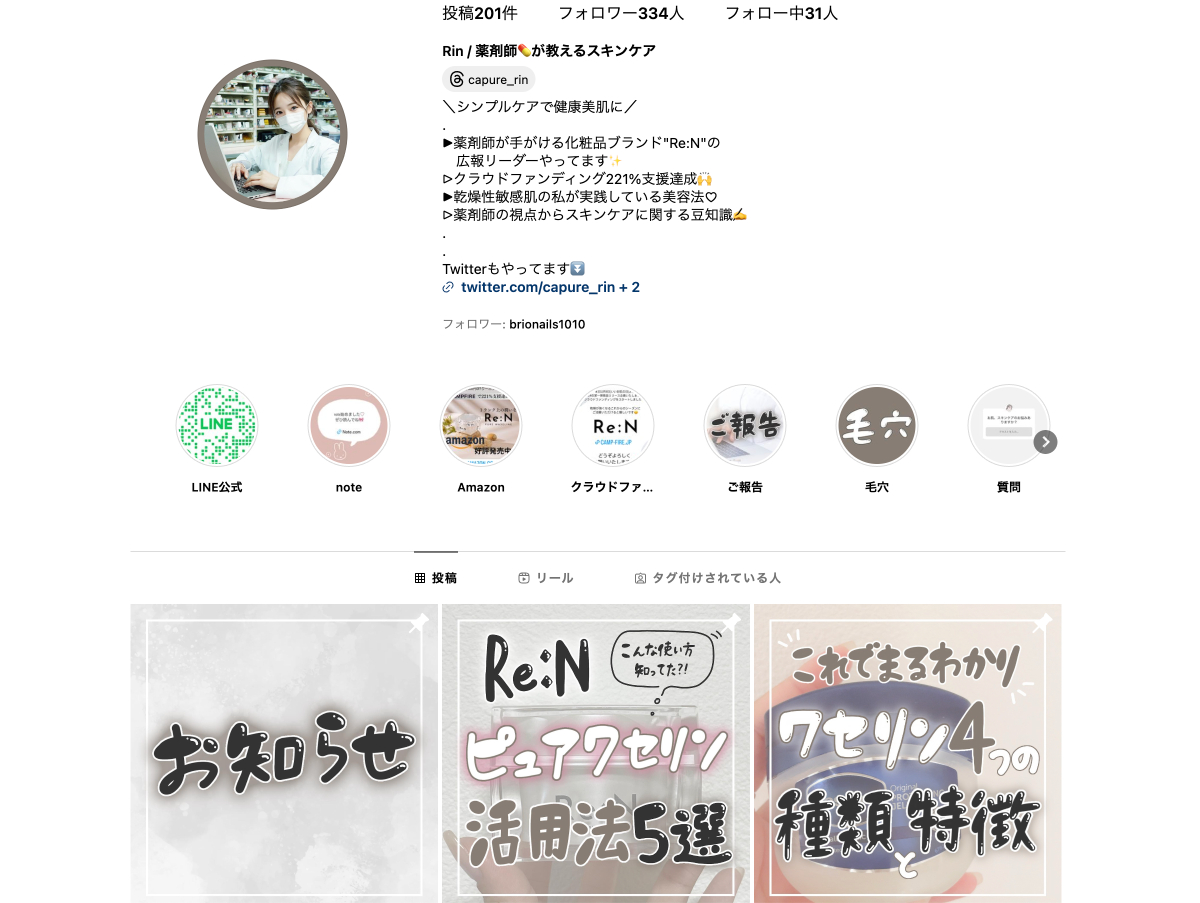This screenshot has width=1200, height=903.
Task: Switch to the タグ付けされている人 tab
Action: tap(707, 578)
